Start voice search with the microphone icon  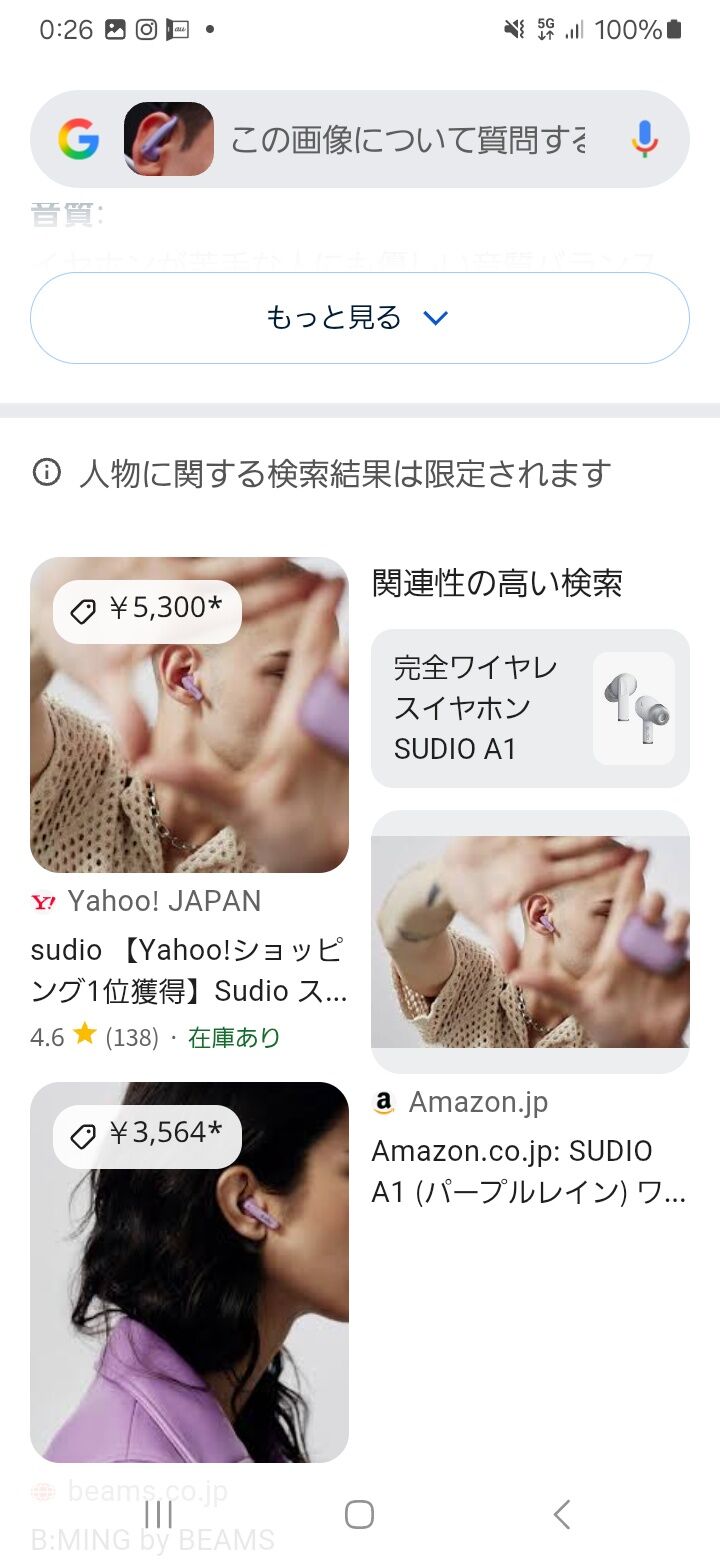645,140
